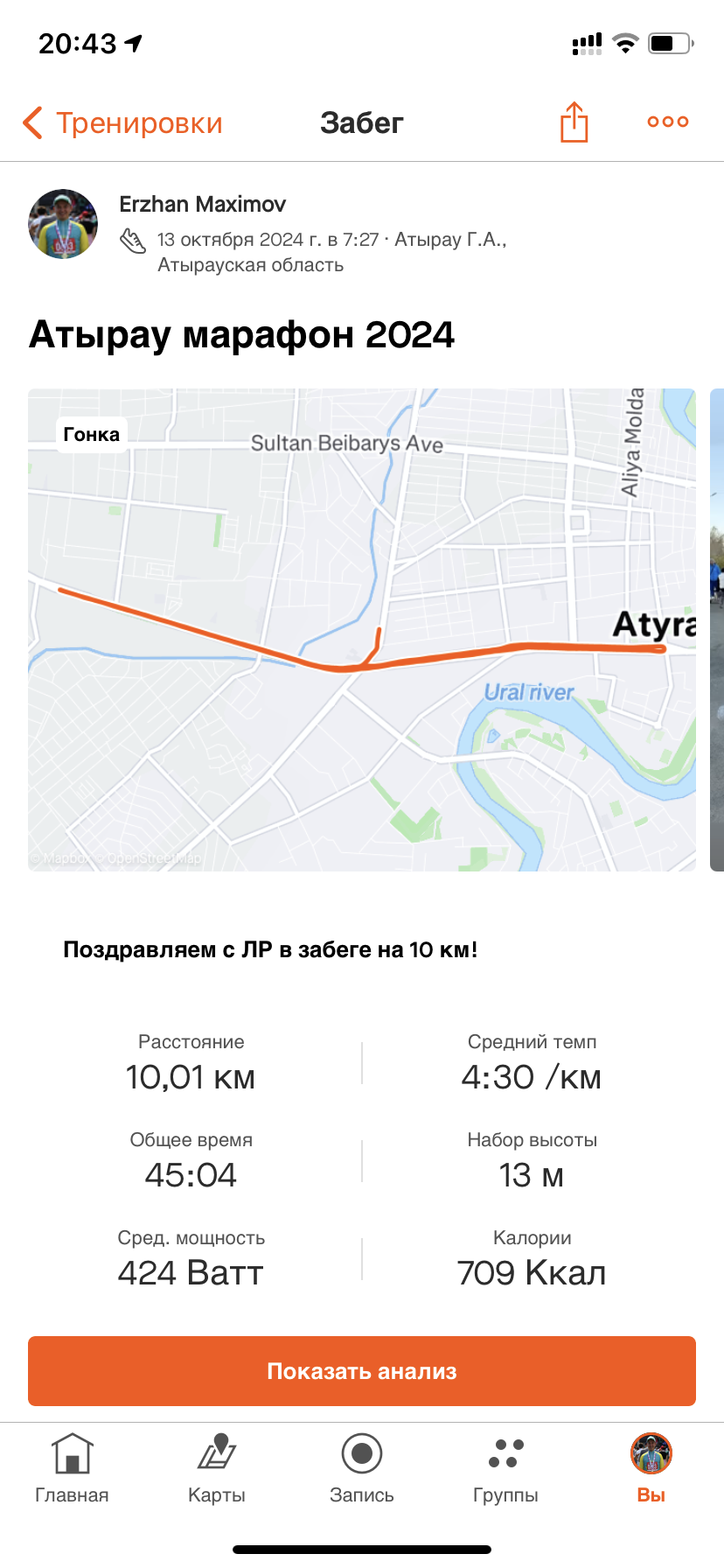Share this run activity

(x=574, y=122)
